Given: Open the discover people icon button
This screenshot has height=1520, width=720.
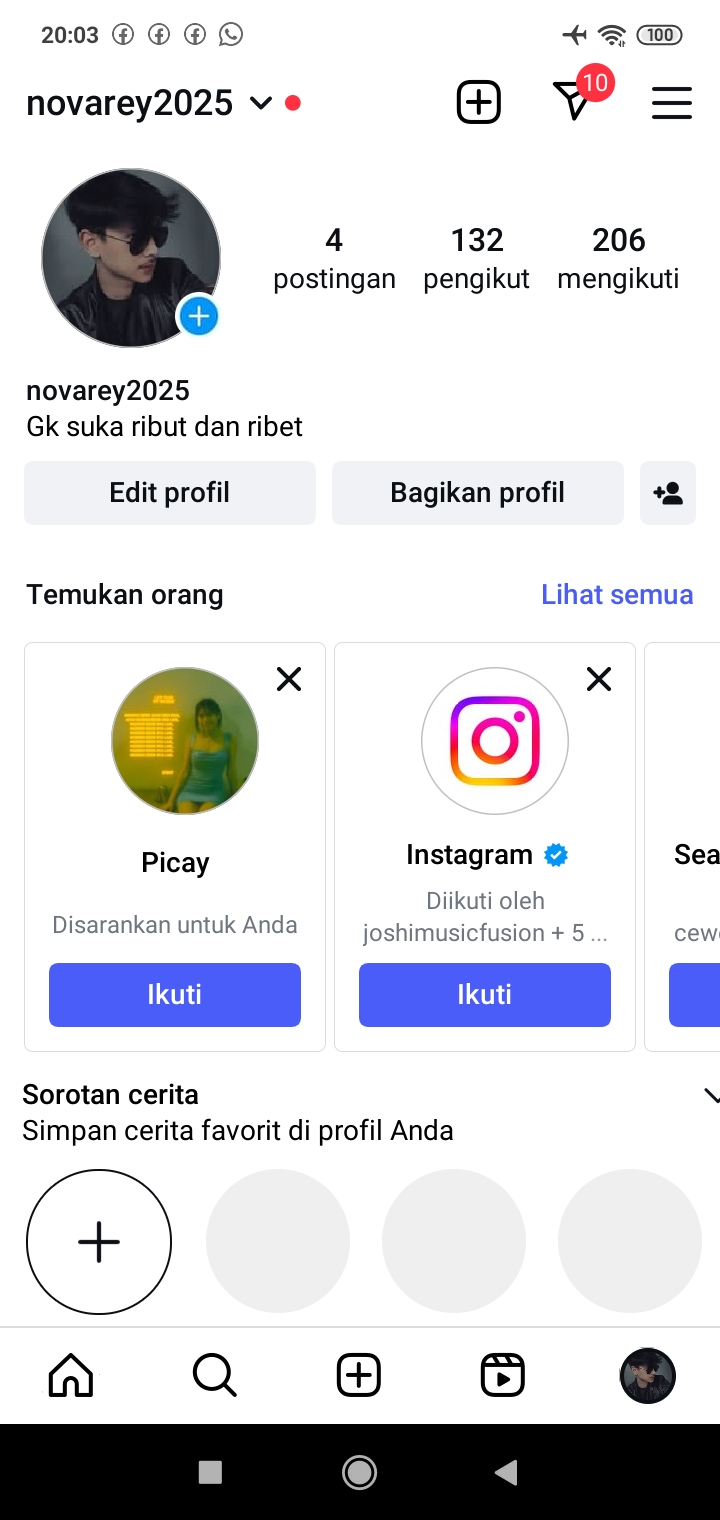Looking at the screenshot, I should (667, 493).
